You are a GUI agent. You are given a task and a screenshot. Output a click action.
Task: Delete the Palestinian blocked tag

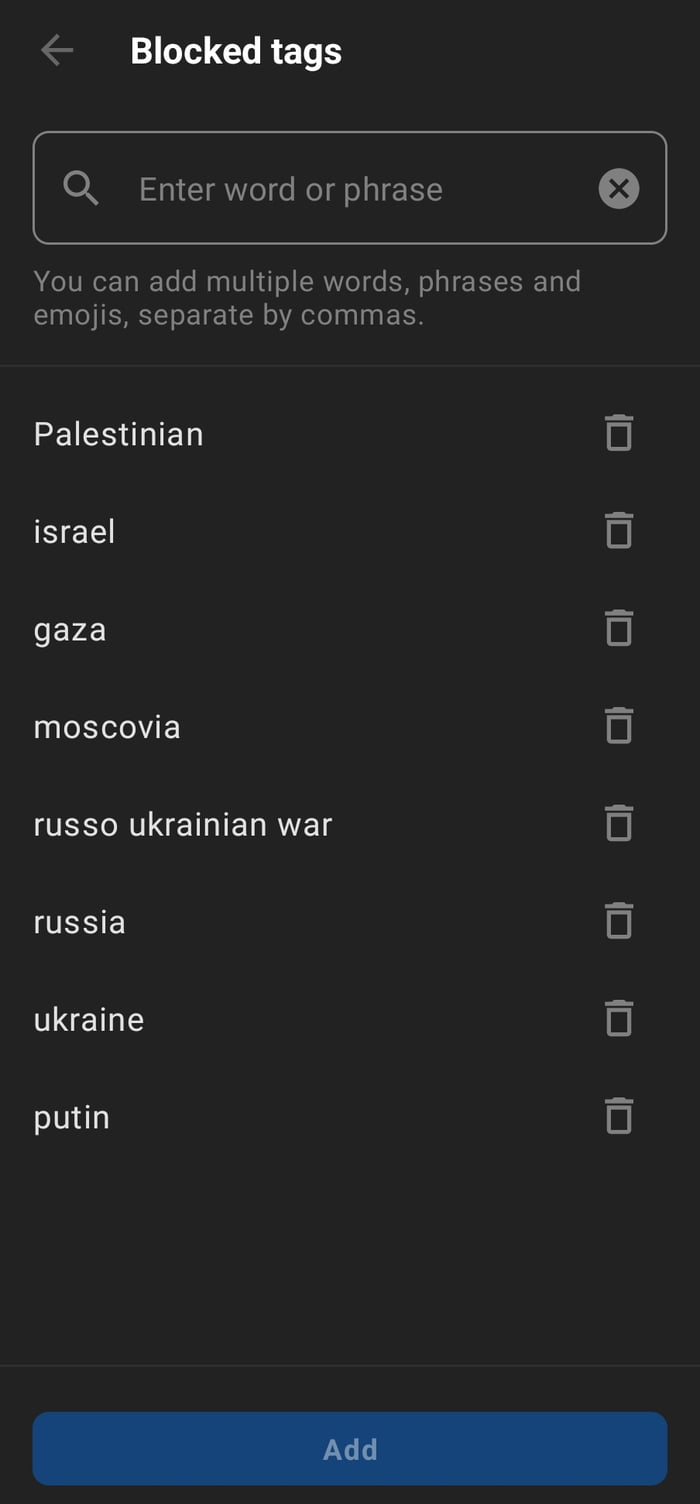tap(619, 433)
